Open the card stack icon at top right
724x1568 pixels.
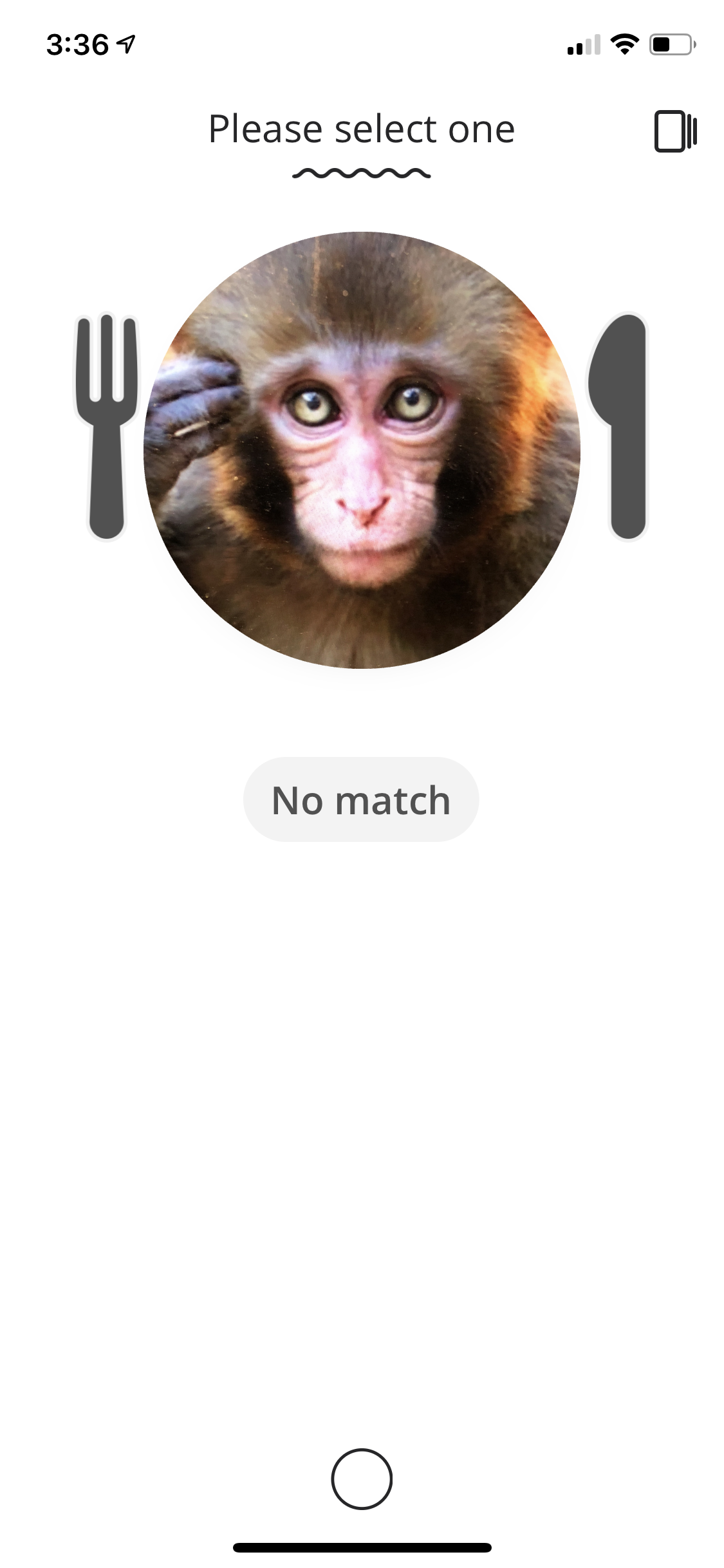click(x=674, y=131)
